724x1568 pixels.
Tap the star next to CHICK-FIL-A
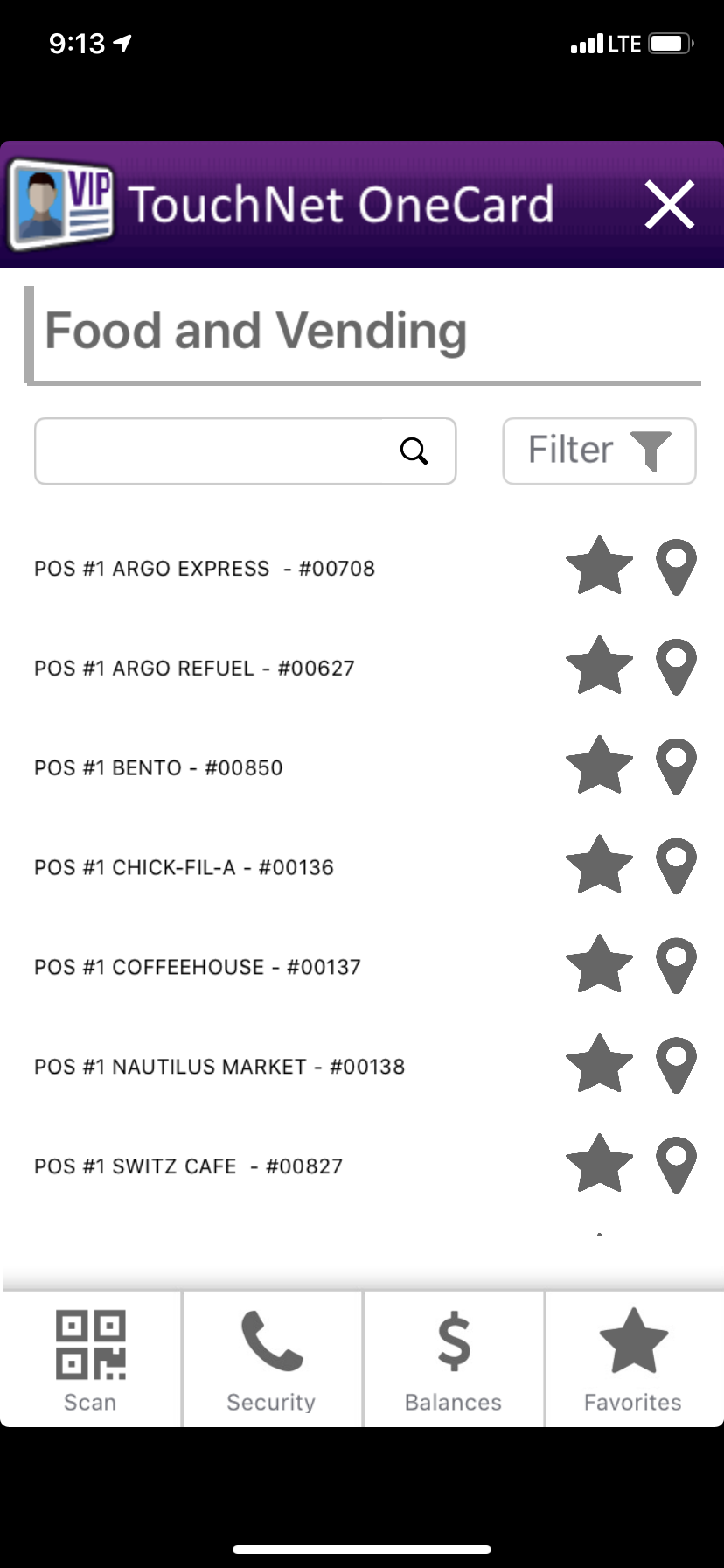pyautogui.click(x=600, y=866)
